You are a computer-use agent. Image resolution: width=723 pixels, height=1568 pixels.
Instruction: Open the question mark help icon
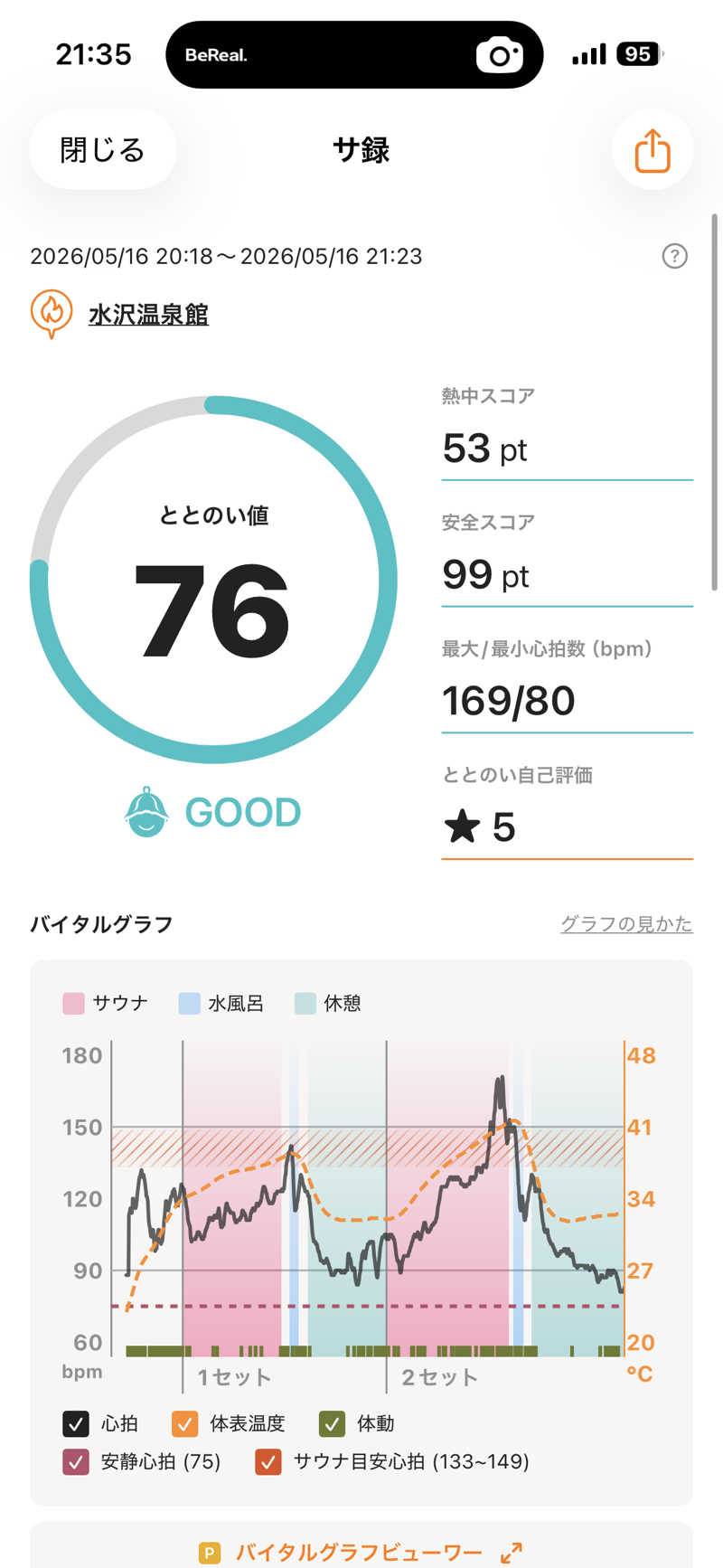tap(674, 256)
